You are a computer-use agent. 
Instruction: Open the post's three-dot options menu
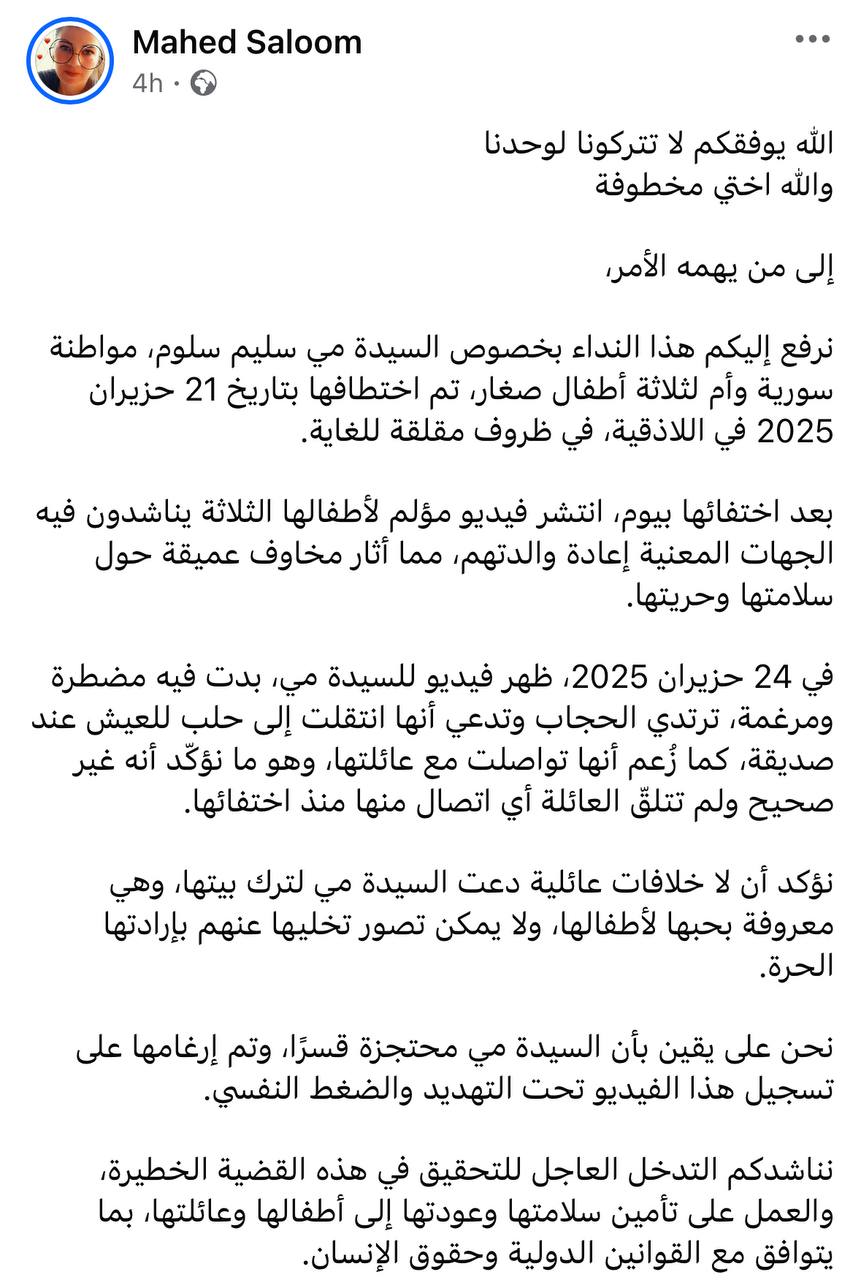pyautogui.click(x=811, y=40)
